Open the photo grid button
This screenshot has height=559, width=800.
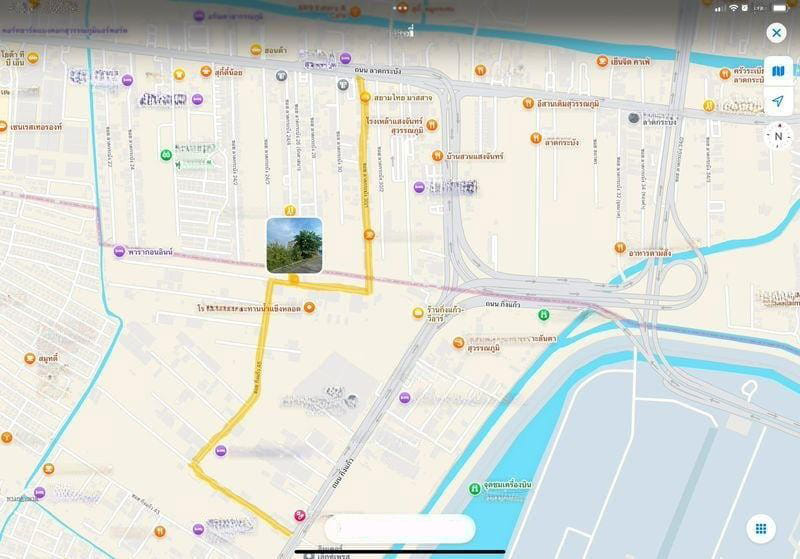click(761, 529)
